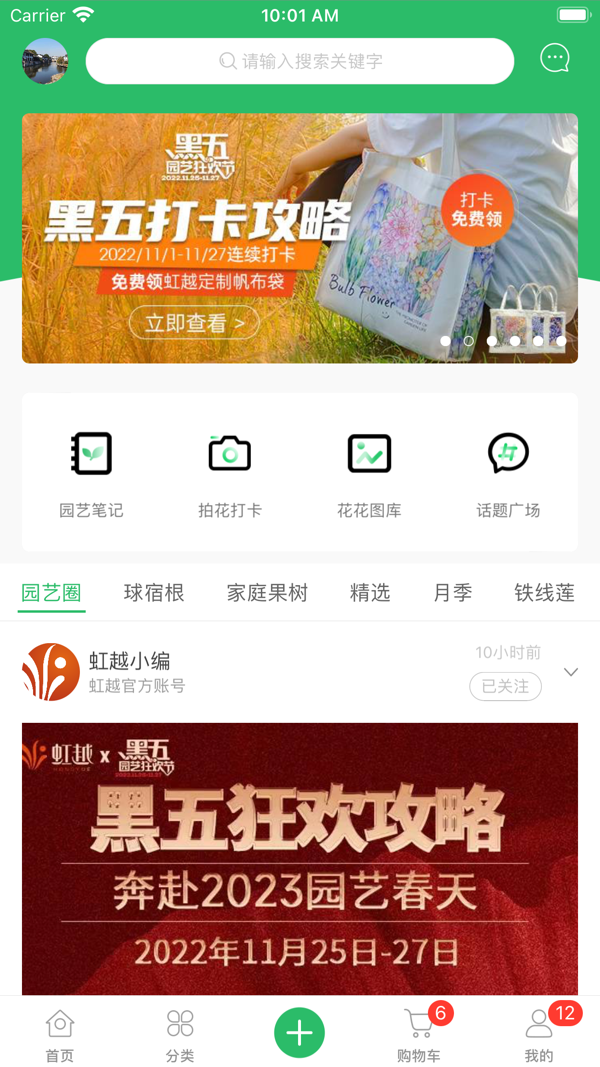Image resolution: width=600 pixels, height=1067 pixels.
Task: Toggle the 已关注 follow button for 虹越小编
Action: 505,686
